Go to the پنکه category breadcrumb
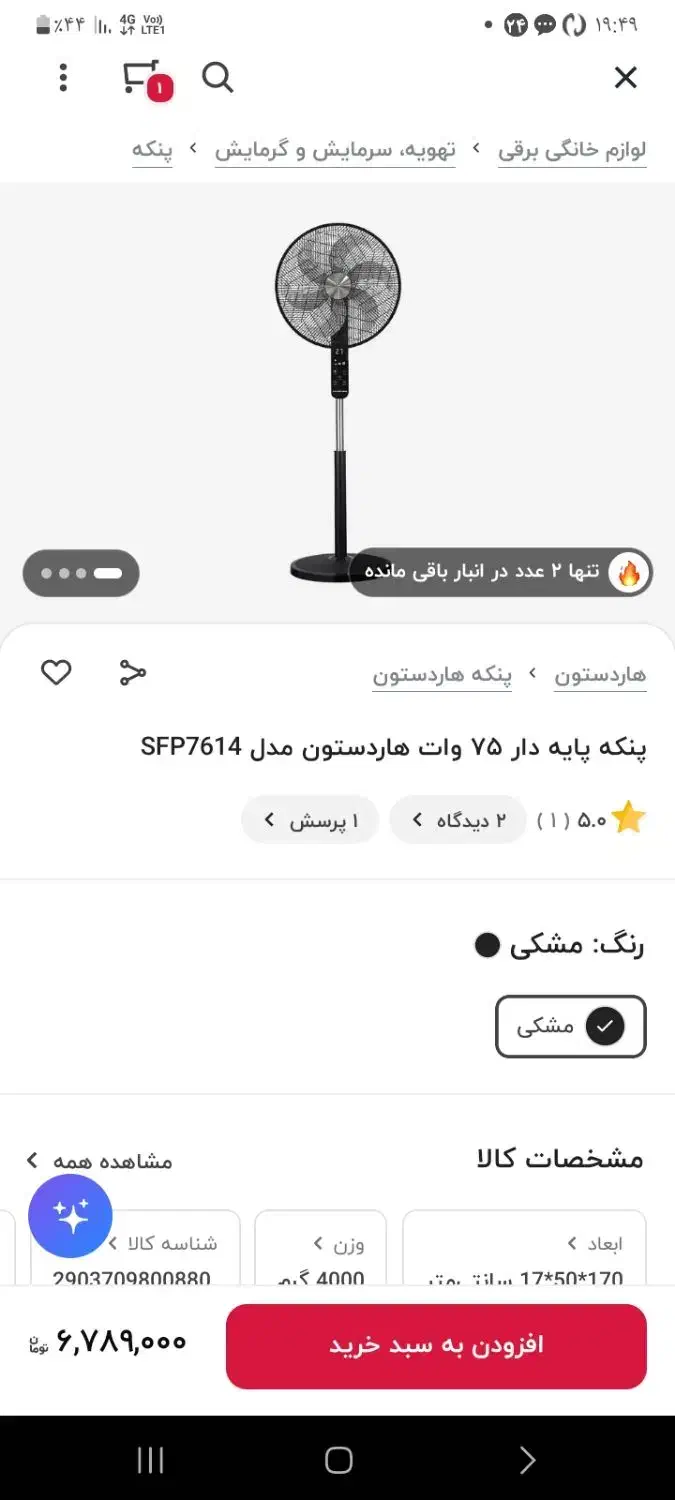Screen dimensions: 675x1500 152,150
